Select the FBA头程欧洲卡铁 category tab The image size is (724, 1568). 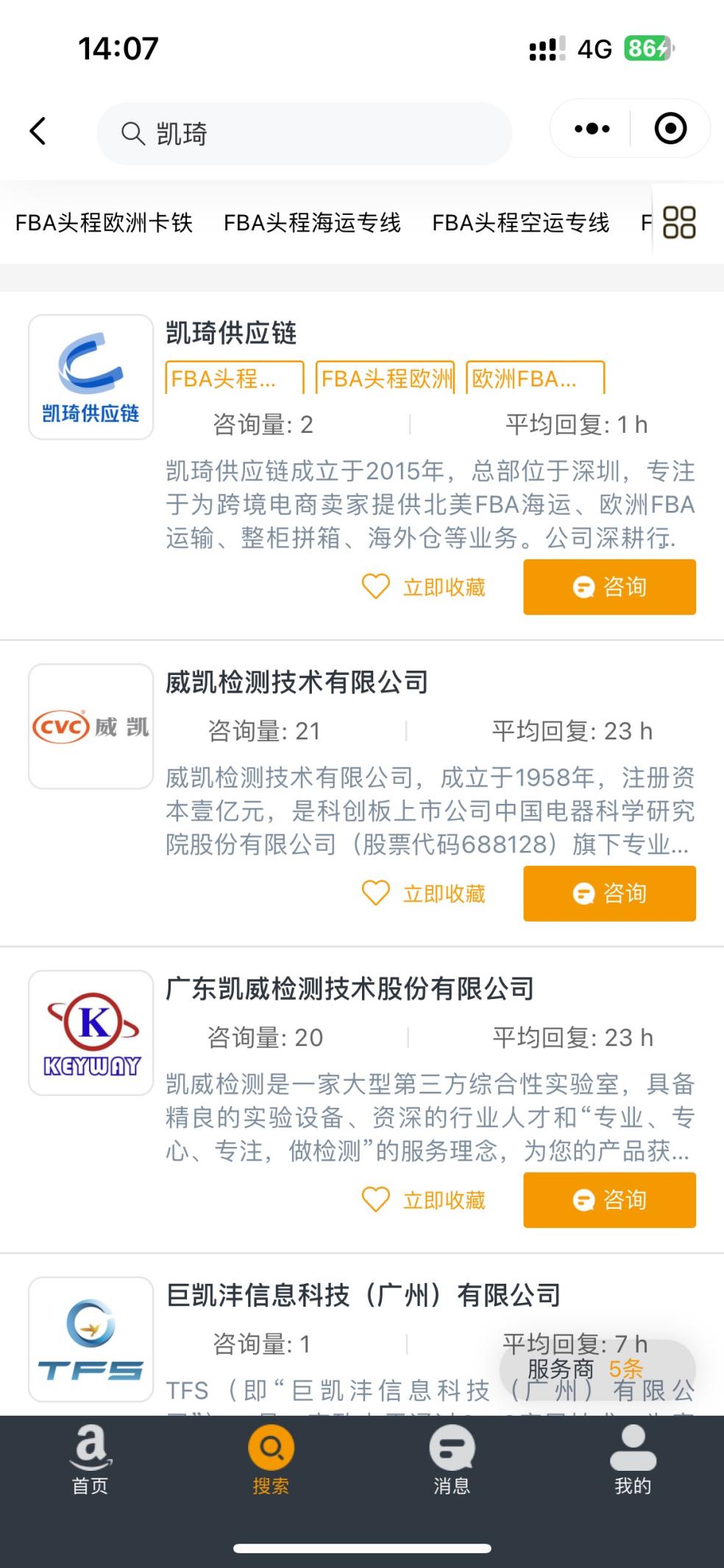[104, 222]
